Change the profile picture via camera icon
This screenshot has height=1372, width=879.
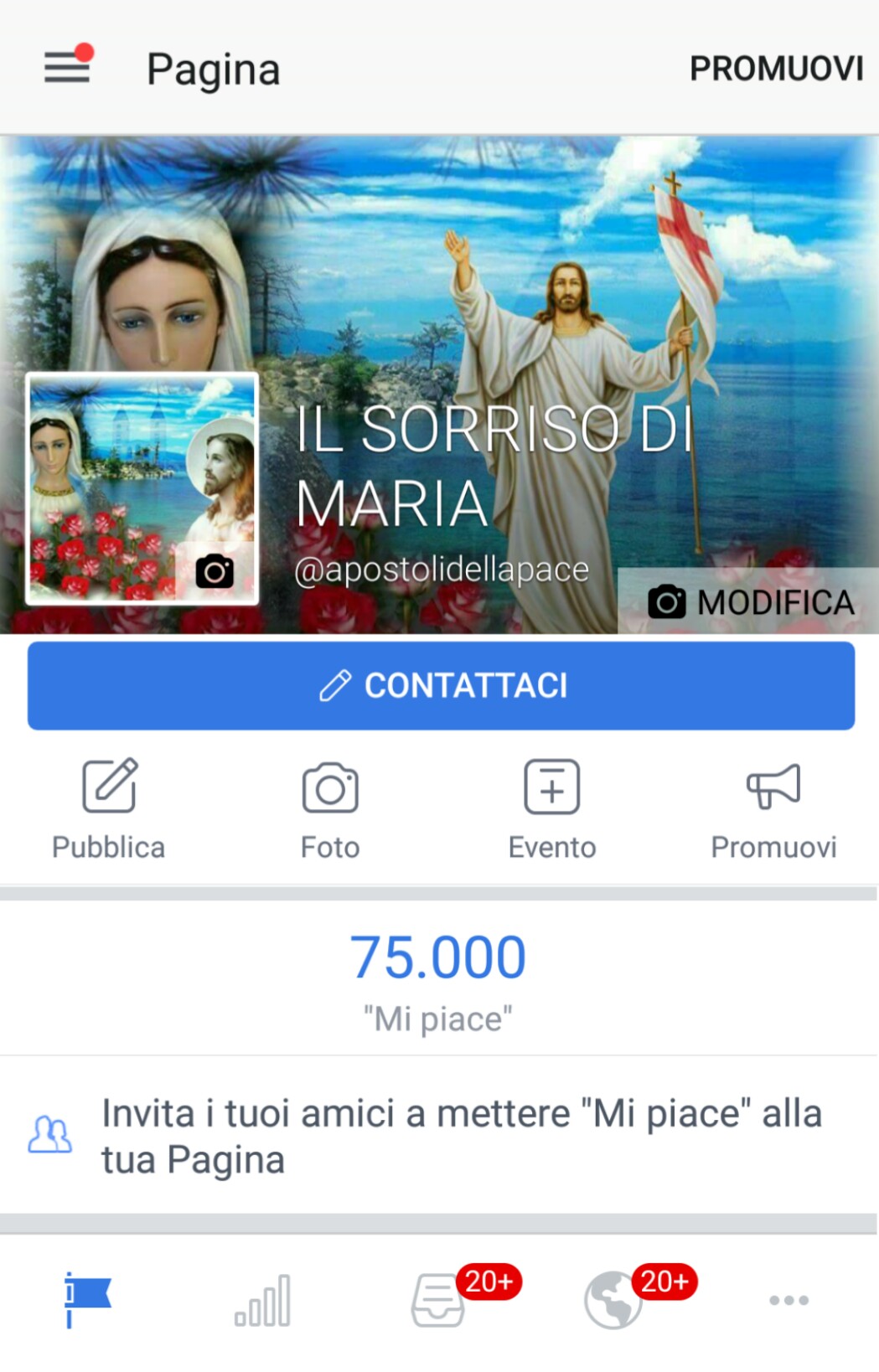pyautogui.click(x=215, y=571)
